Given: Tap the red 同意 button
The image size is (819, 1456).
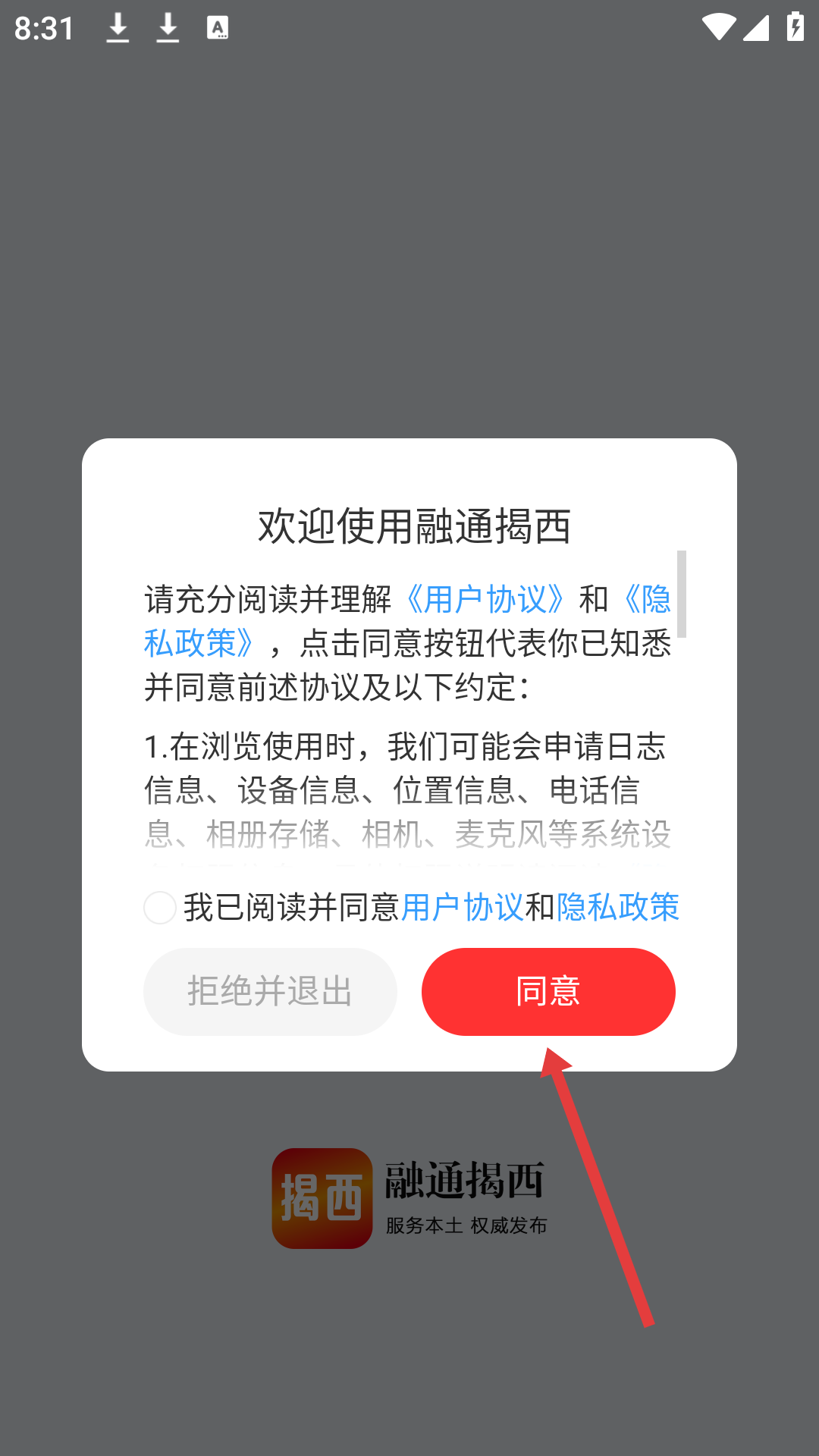Looking at the screenshot, I should (548, 991).
